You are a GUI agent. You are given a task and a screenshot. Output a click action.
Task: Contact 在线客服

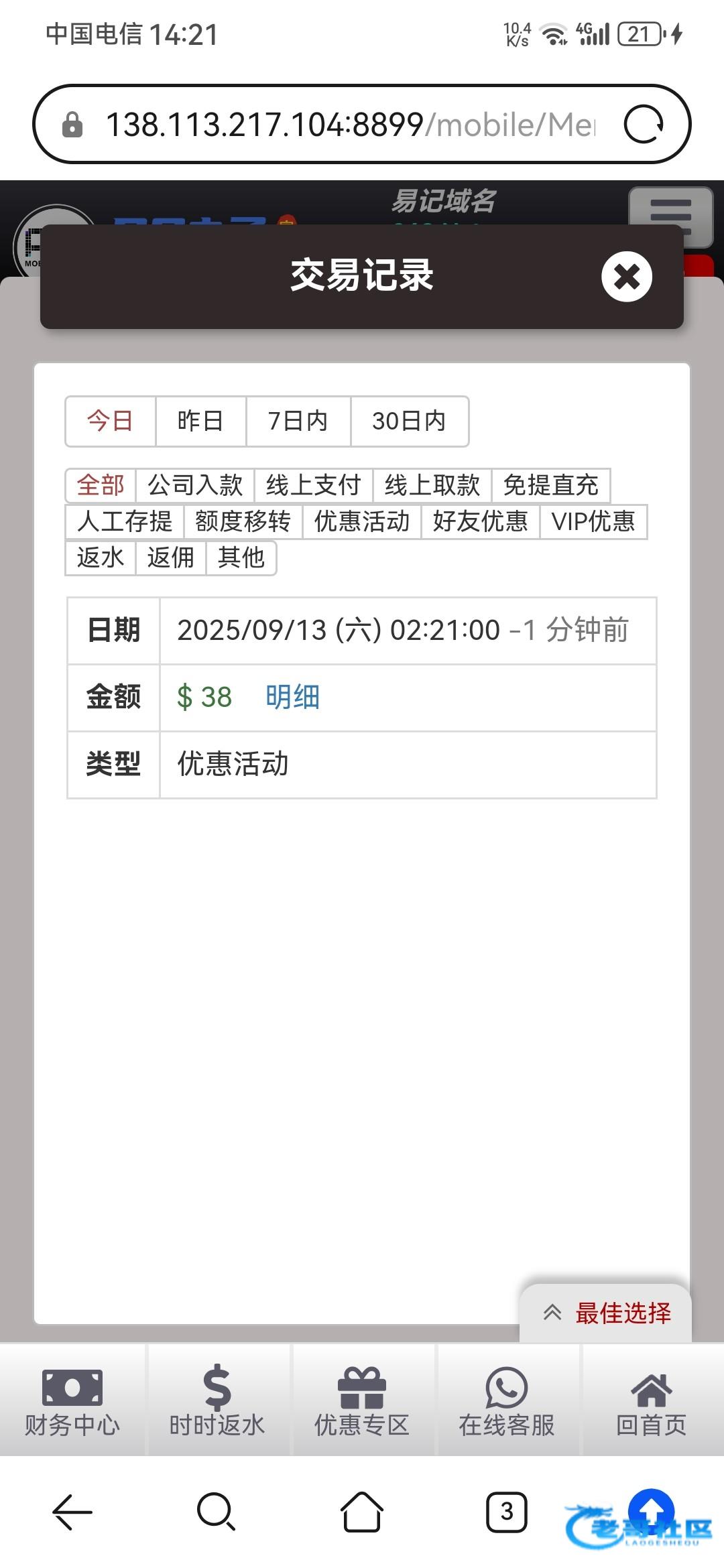click(x=507, y=1400)
